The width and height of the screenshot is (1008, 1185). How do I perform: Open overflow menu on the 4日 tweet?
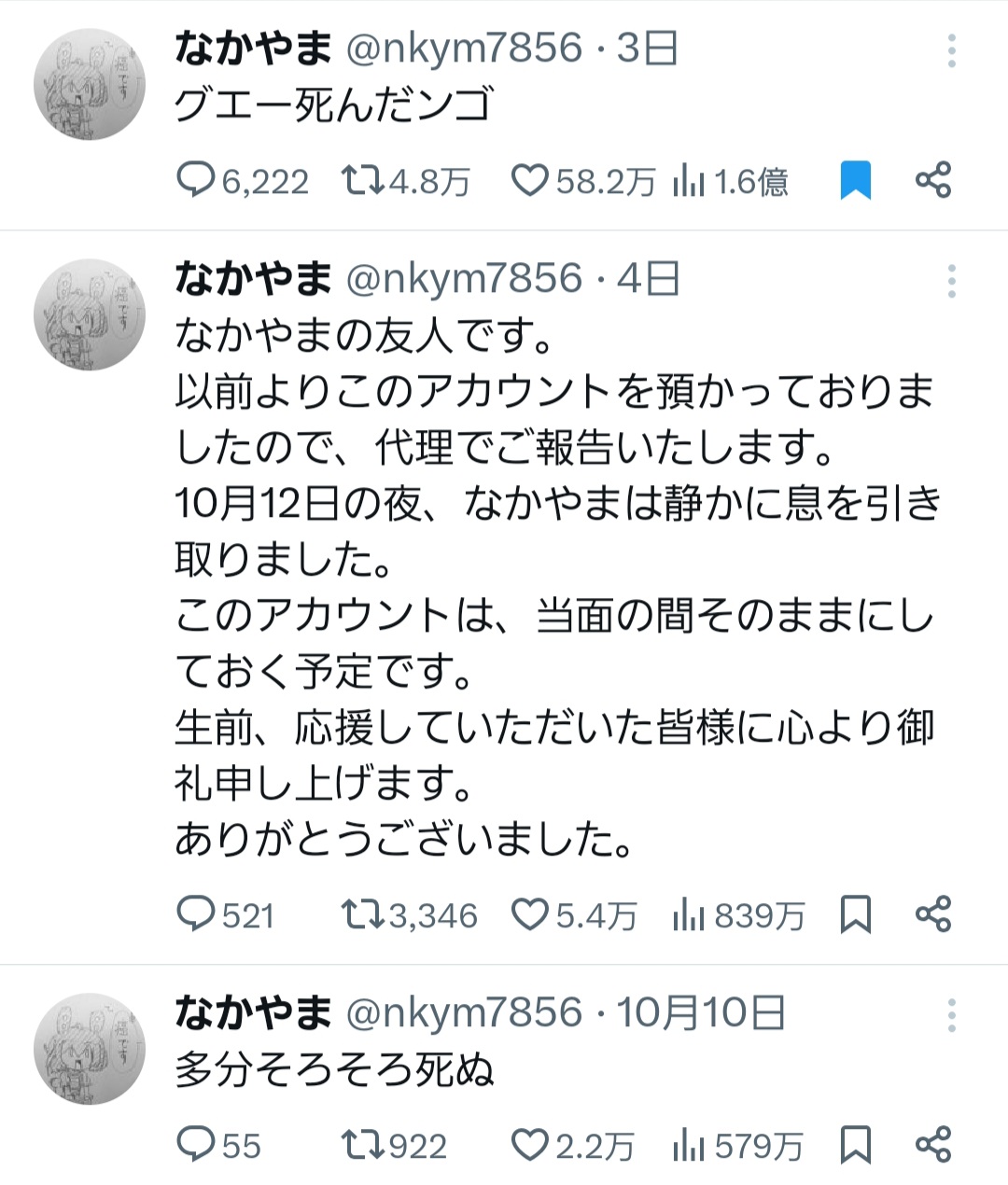click(951, 281)
